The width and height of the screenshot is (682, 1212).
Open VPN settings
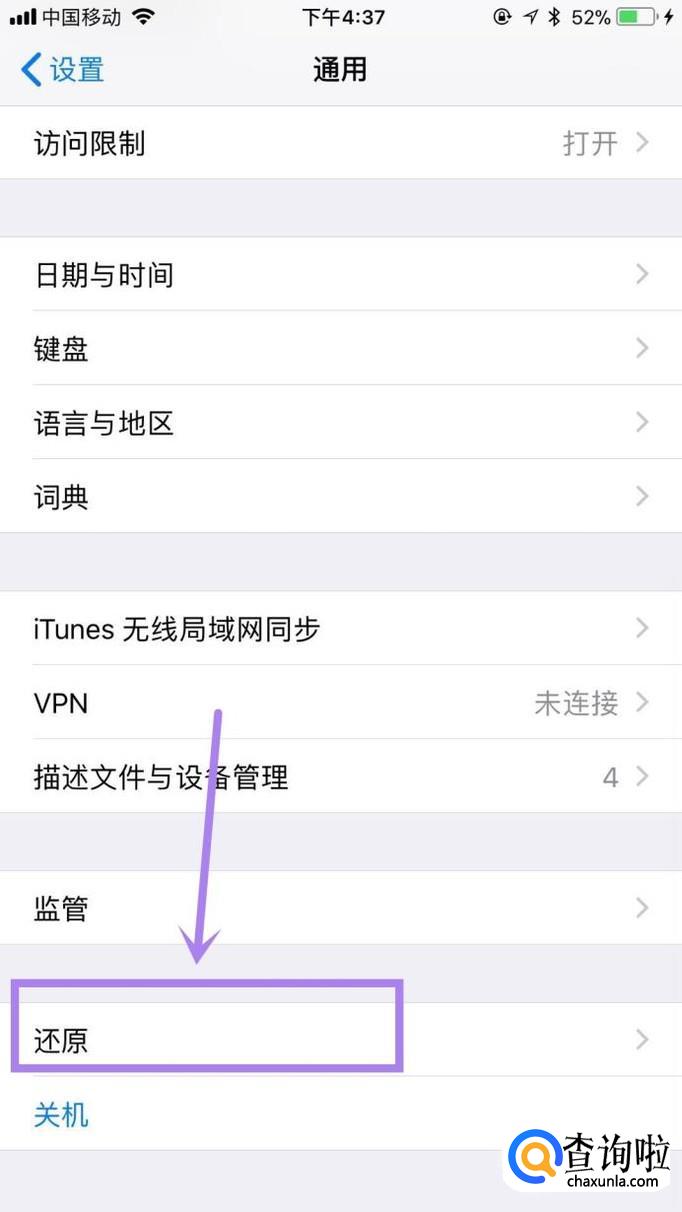pyautogui.click(x=340, y=702)
